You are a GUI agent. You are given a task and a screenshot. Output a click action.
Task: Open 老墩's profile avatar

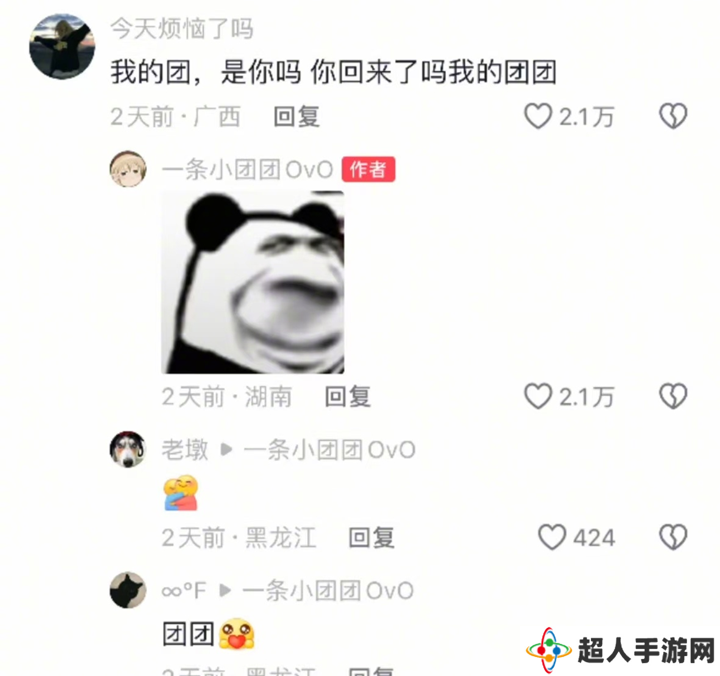tap(128, 449)
